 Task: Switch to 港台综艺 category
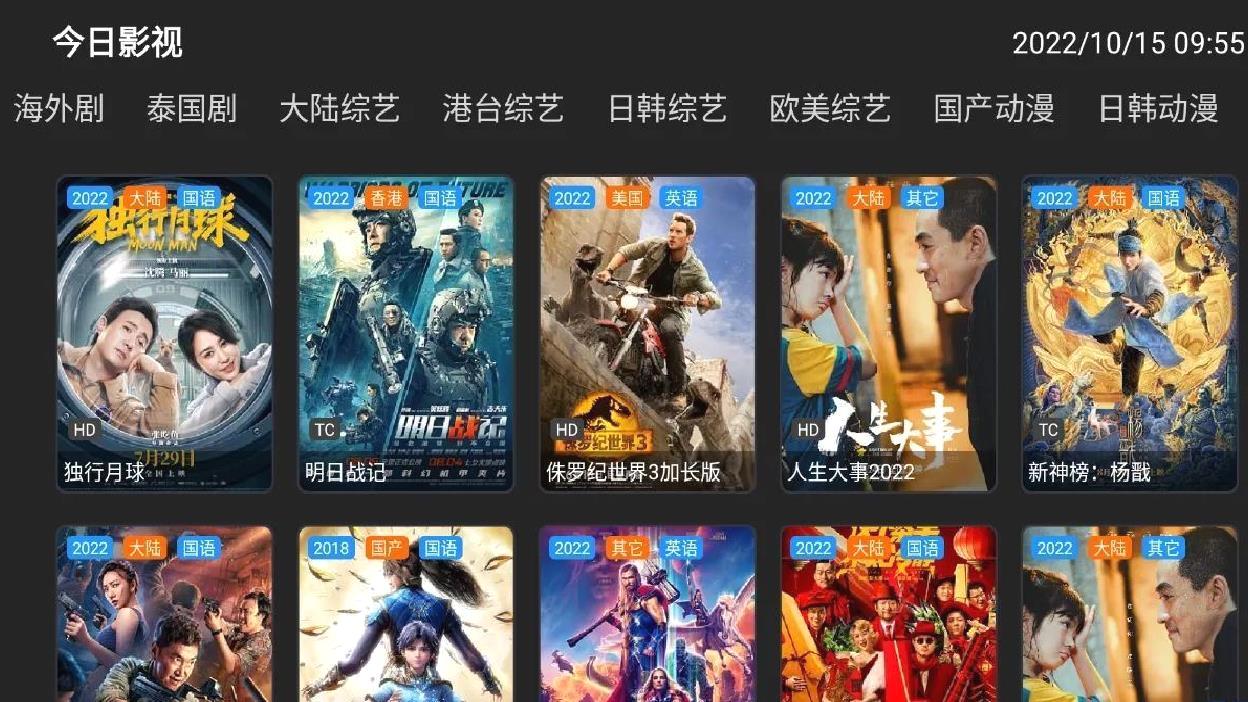pyautogui.click(x=503, y=108)
